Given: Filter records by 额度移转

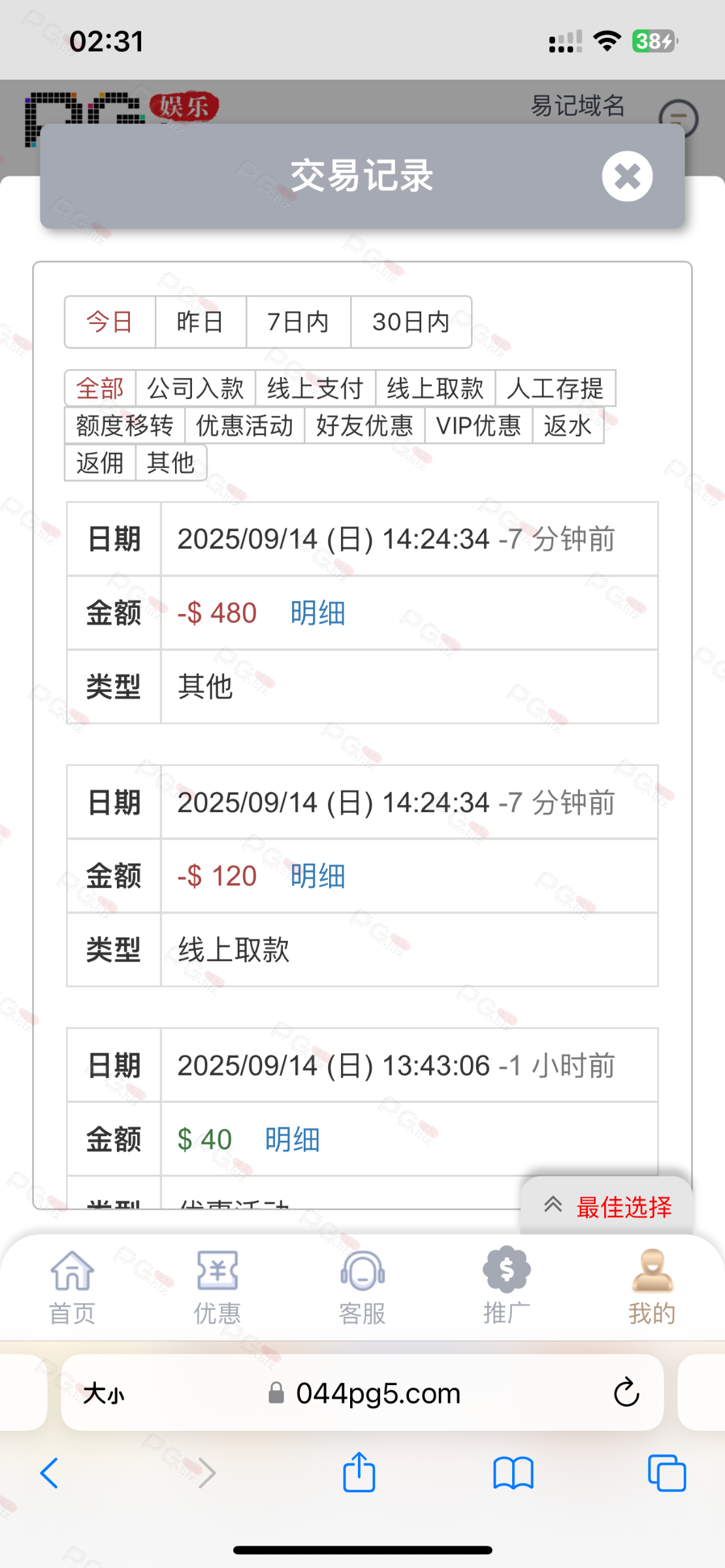Looking at the screenshot, I should pos(125,426).
